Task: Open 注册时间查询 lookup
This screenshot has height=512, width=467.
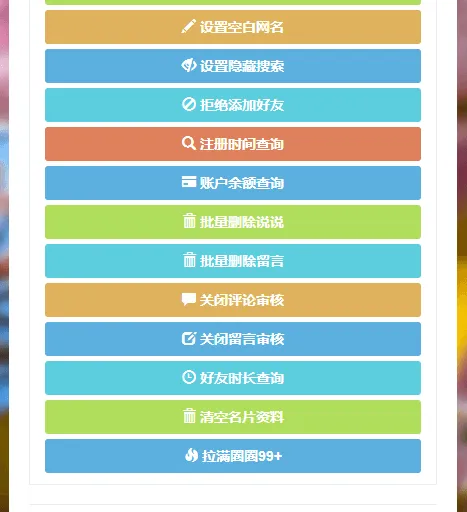Action: coord(233,144)
